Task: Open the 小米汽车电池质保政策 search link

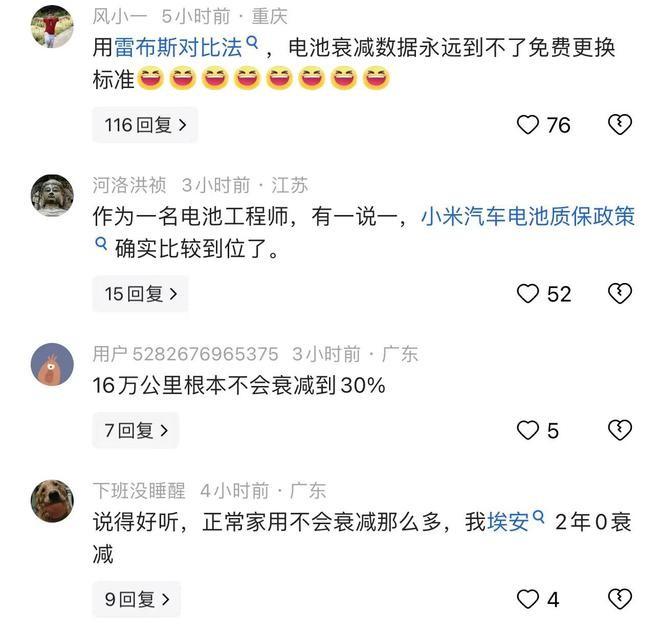Action: 528,216
